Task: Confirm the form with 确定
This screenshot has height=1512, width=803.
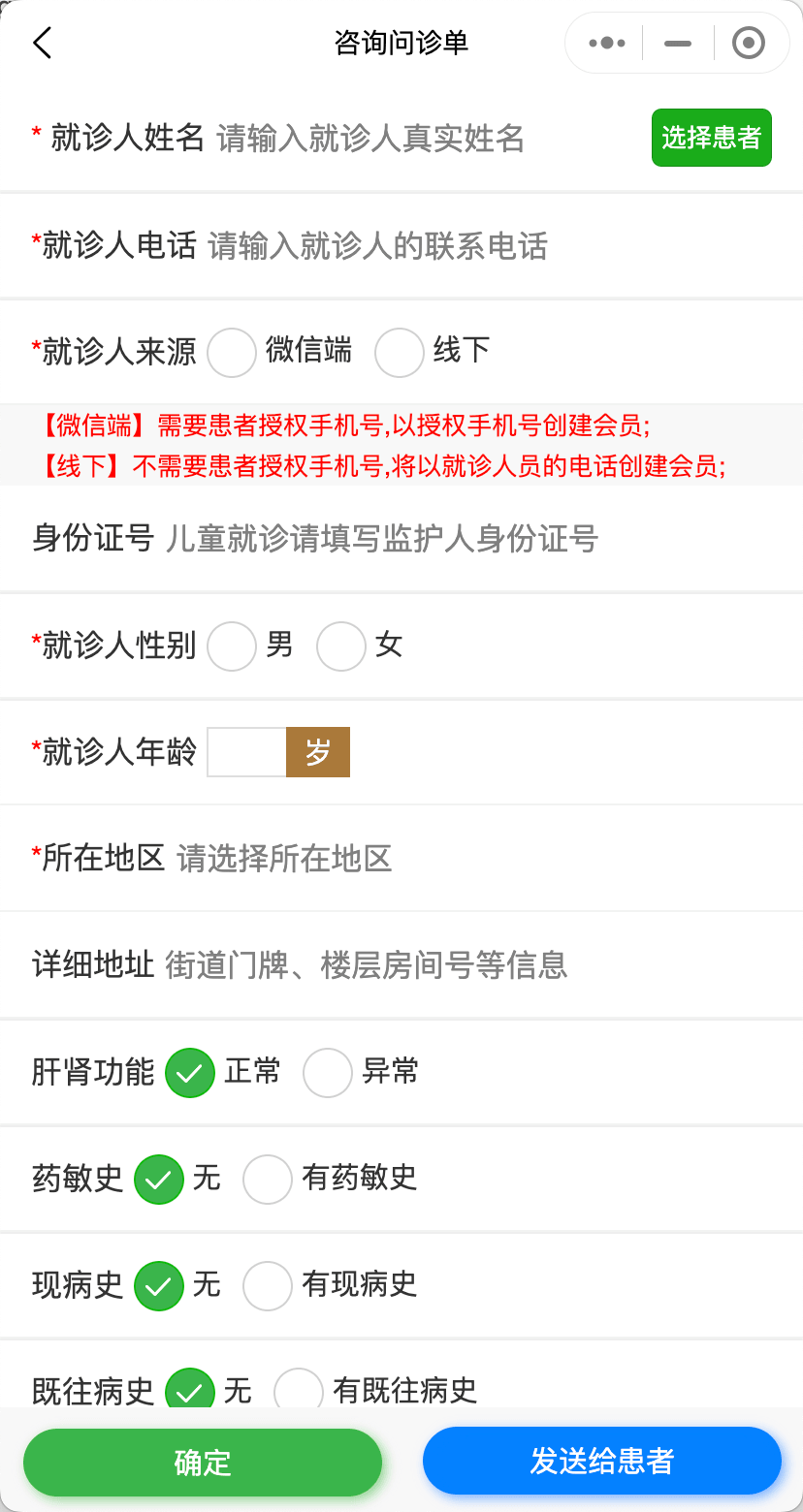Action: pos(203,1462)
